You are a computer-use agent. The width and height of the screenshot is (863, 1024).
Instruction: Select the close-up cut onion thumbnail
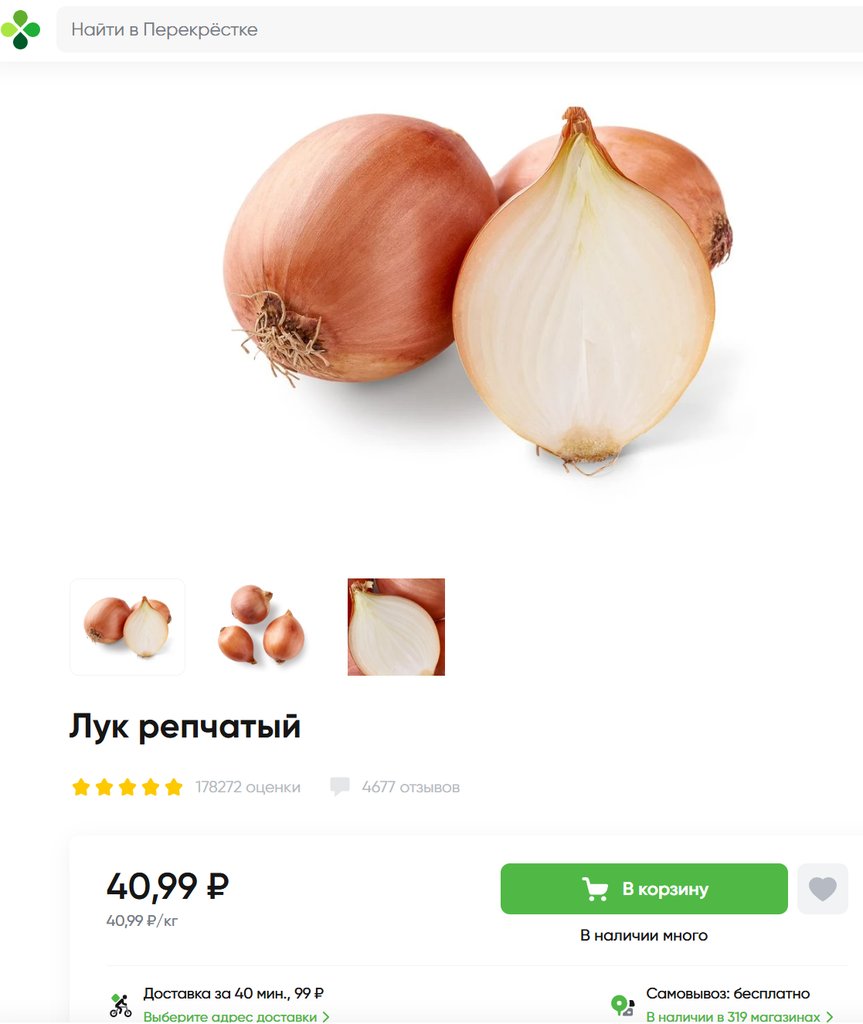click(396, 627)
